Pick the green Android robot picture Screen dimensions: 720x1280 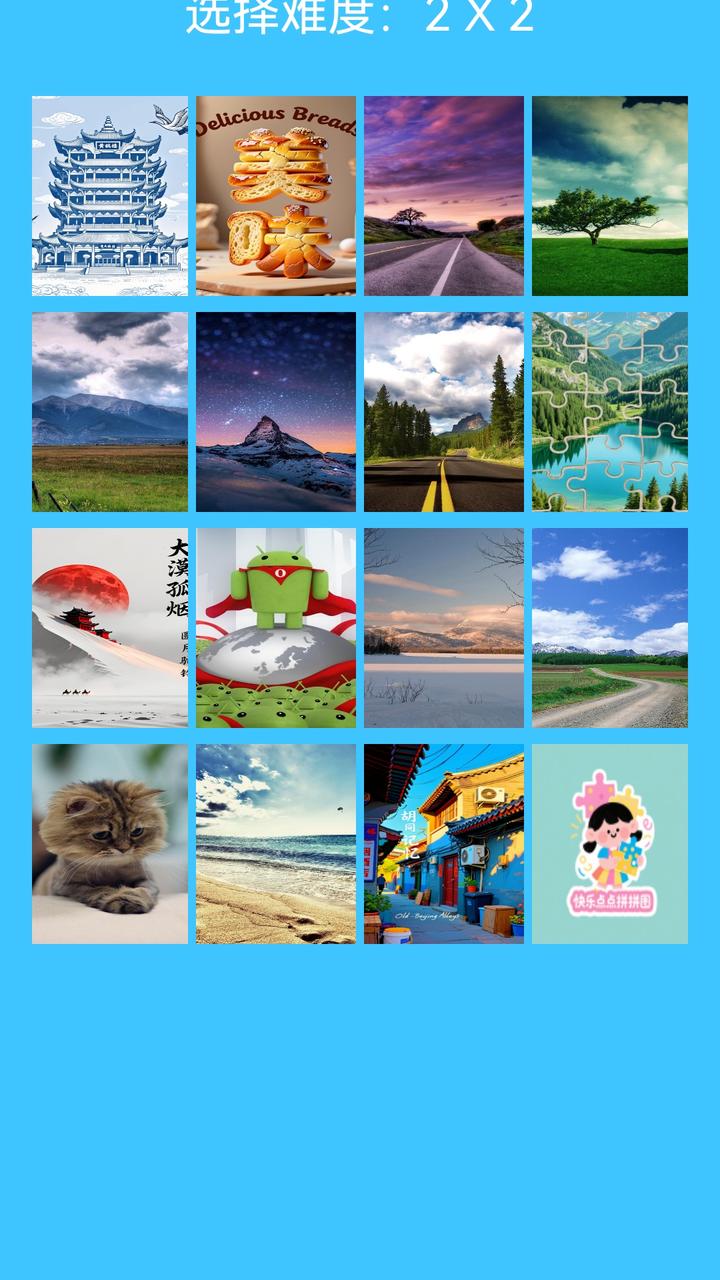[x=276, y=628]
